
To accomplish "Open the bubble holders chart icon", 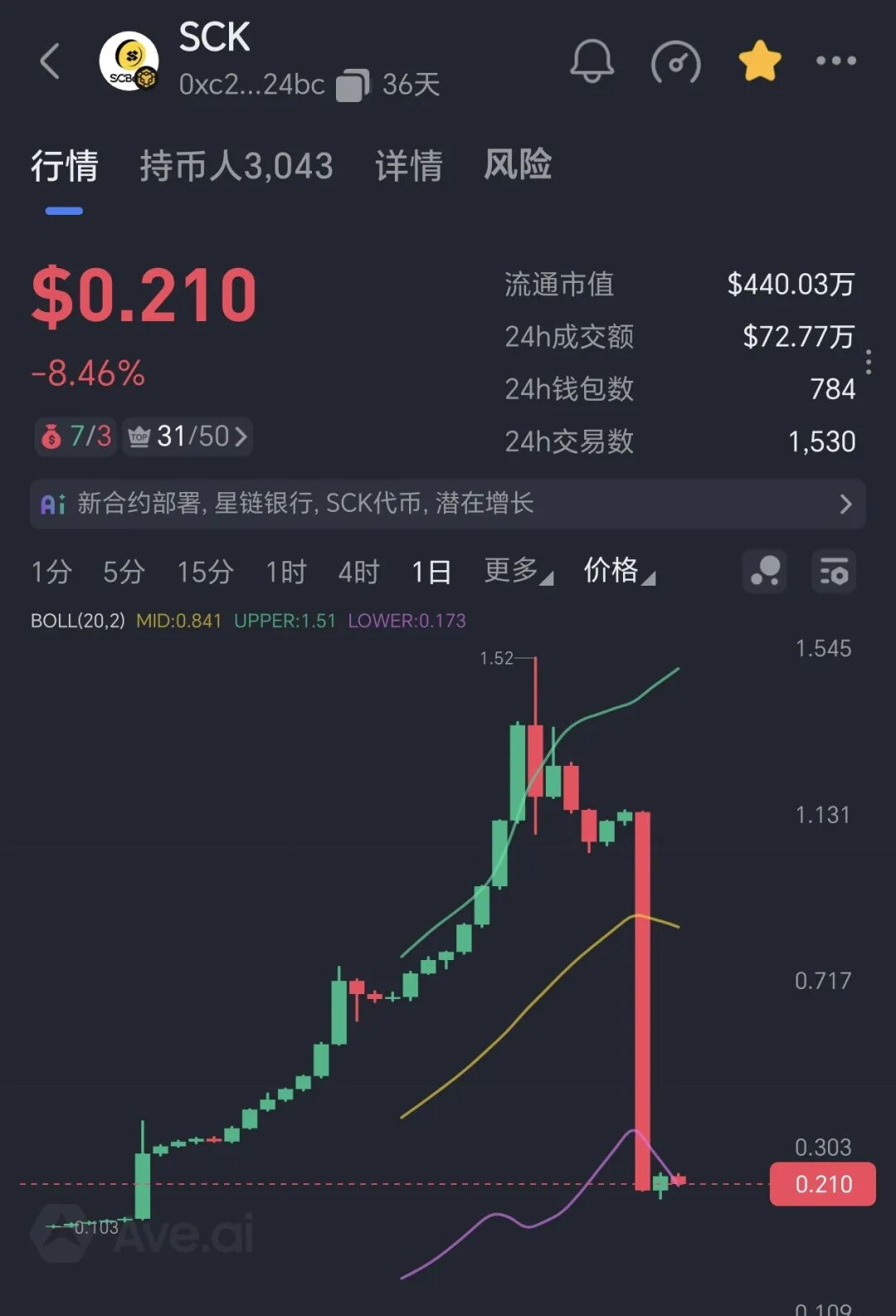I will point(763,572).
